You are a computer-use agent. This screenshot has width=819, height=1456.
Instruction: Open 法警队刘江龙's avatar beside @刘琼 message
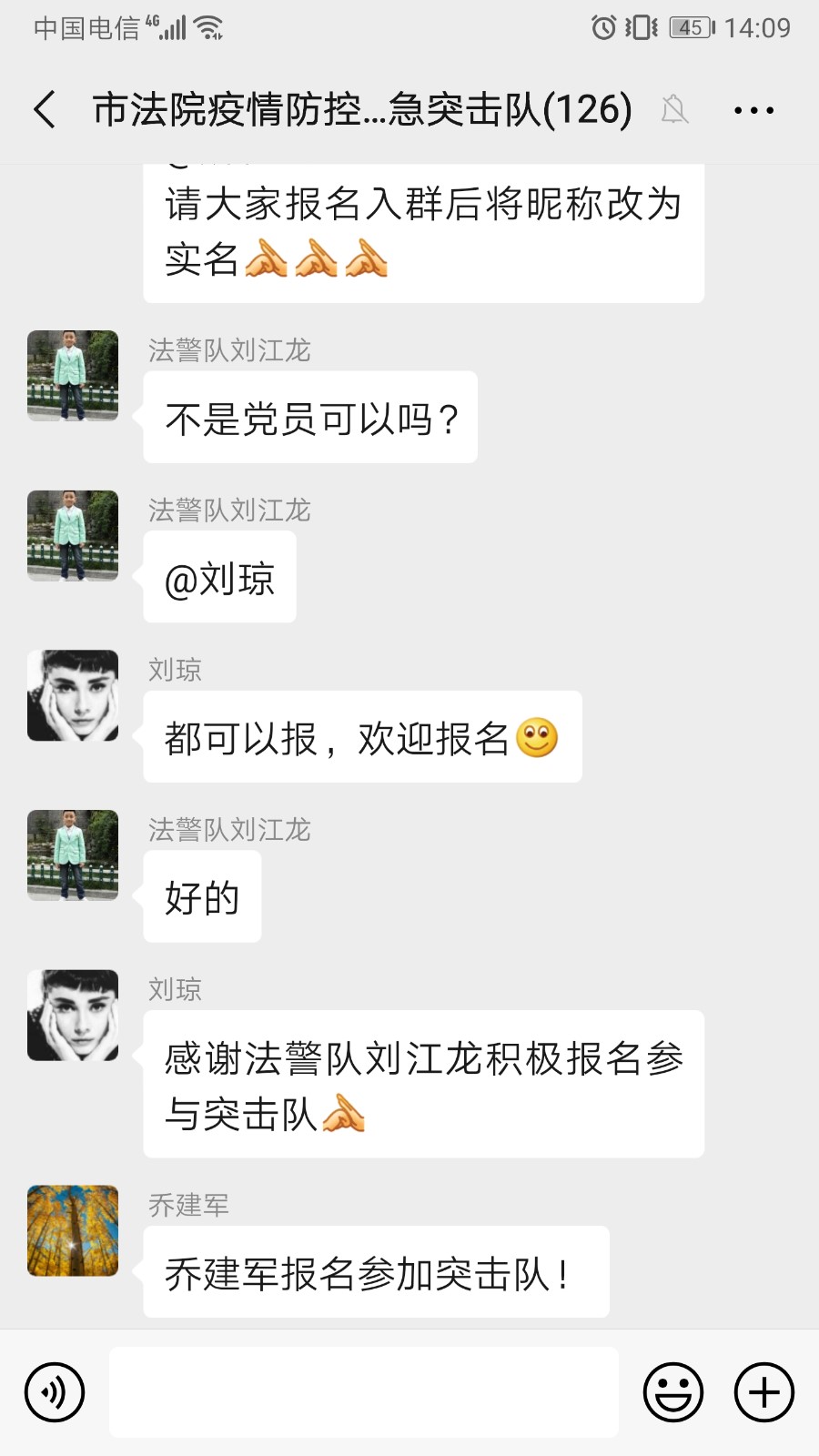click(x=73, y=536)
